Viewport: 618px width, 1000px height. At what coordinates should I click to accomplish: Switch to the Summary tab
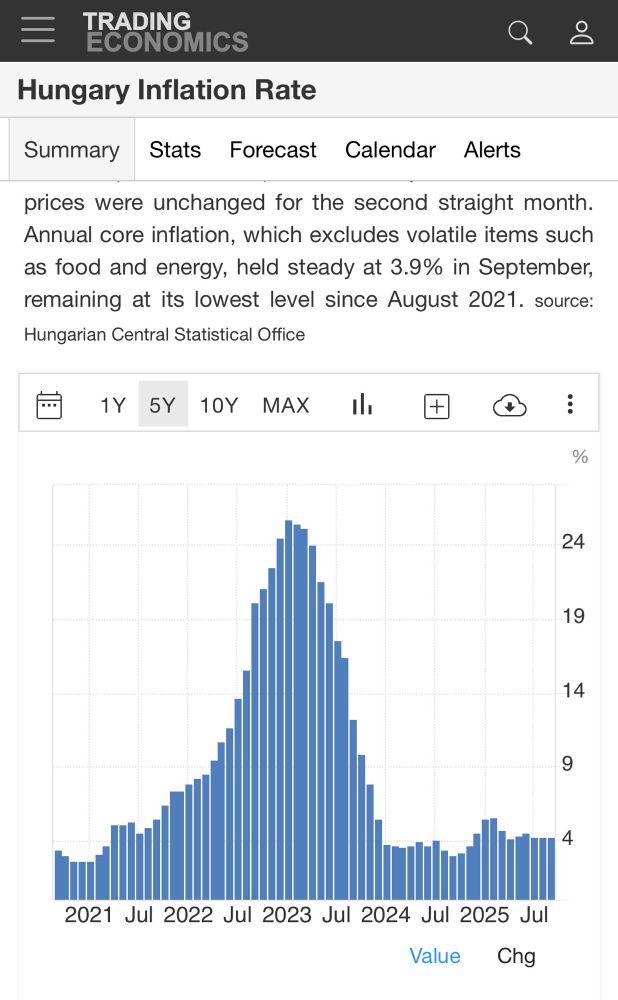[72, 150]
